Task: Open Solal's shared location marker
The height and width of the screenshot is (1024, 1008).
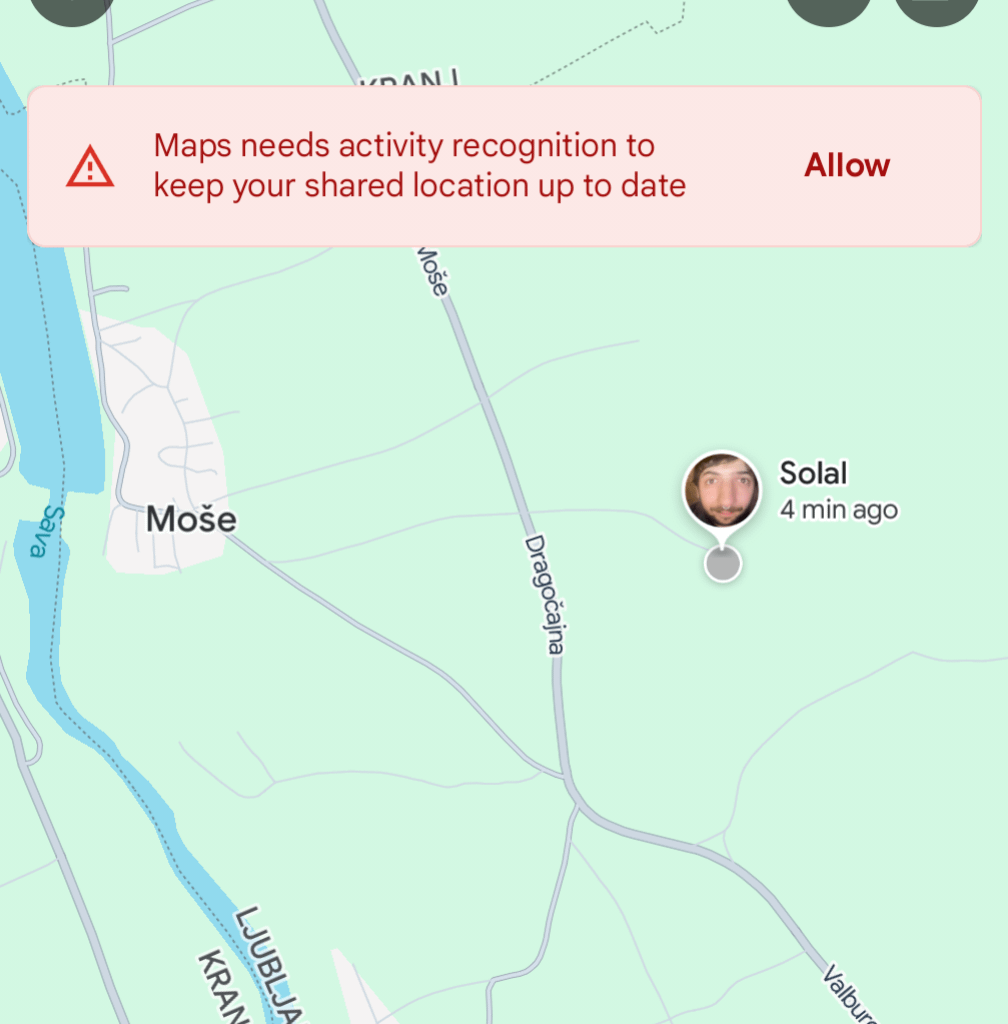Action: pos(721,491)
